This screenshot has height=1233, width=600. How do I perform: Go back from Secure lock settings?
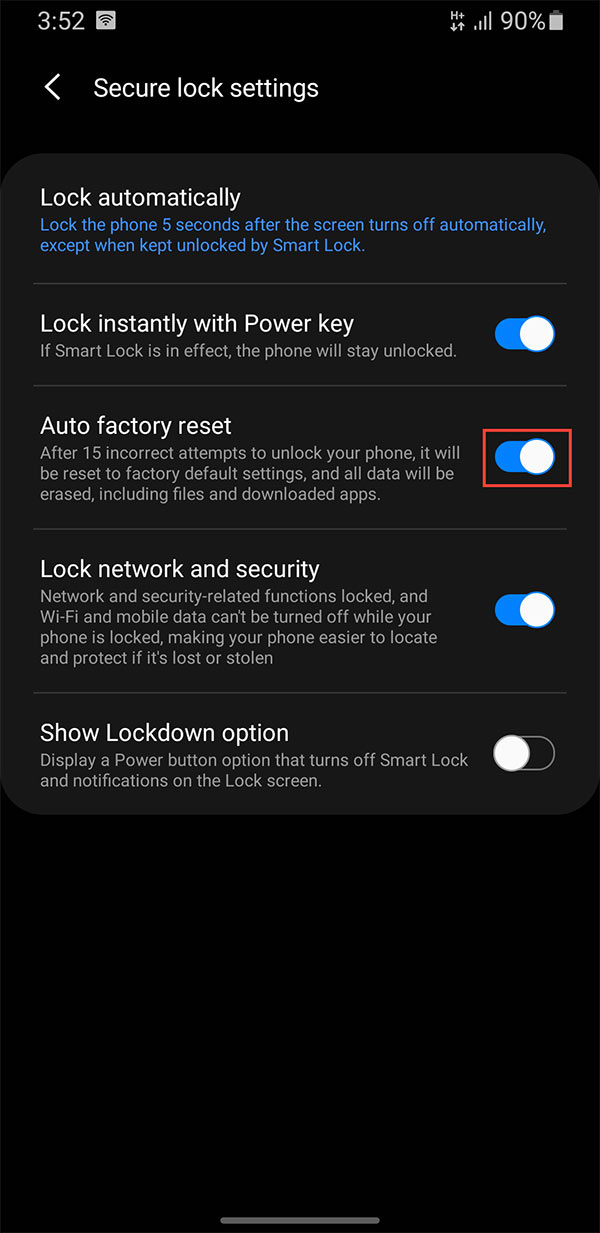pyautogui.click(x=53, y=87)
